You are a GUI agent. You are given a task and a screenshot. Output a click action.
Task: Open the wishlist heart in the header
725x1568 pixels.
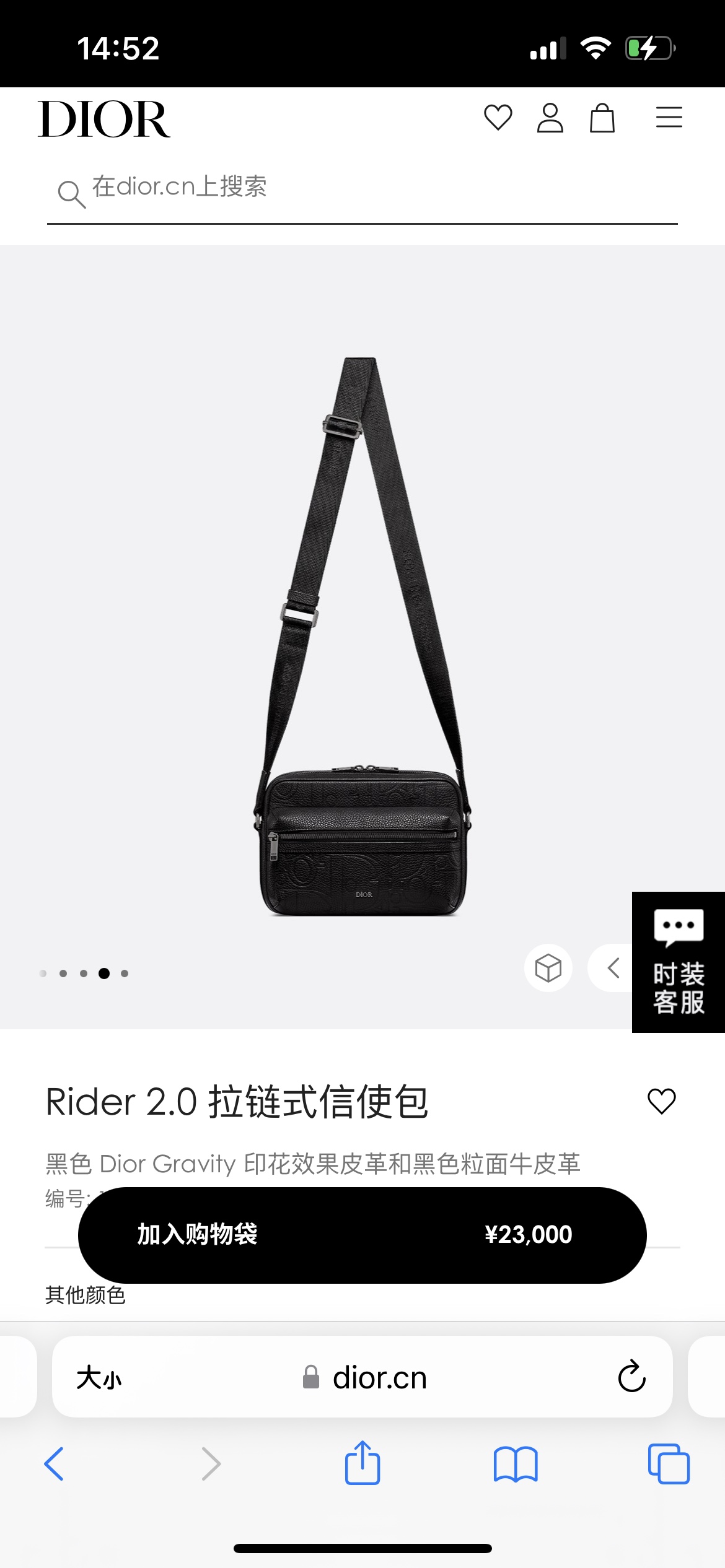498,118
